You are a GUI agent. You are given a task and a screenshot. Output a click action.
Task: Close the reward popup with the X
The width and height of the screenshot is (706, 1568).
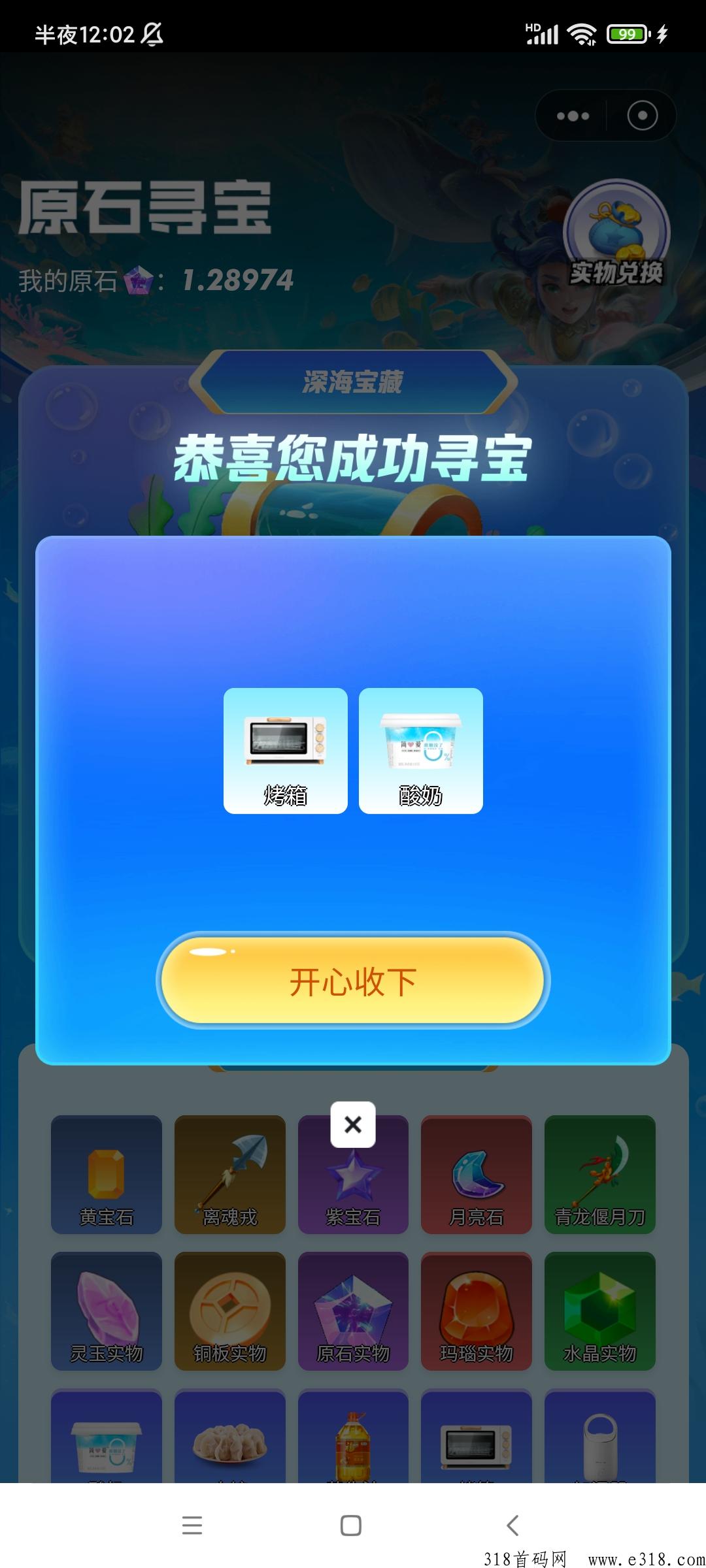point(353,1124)
